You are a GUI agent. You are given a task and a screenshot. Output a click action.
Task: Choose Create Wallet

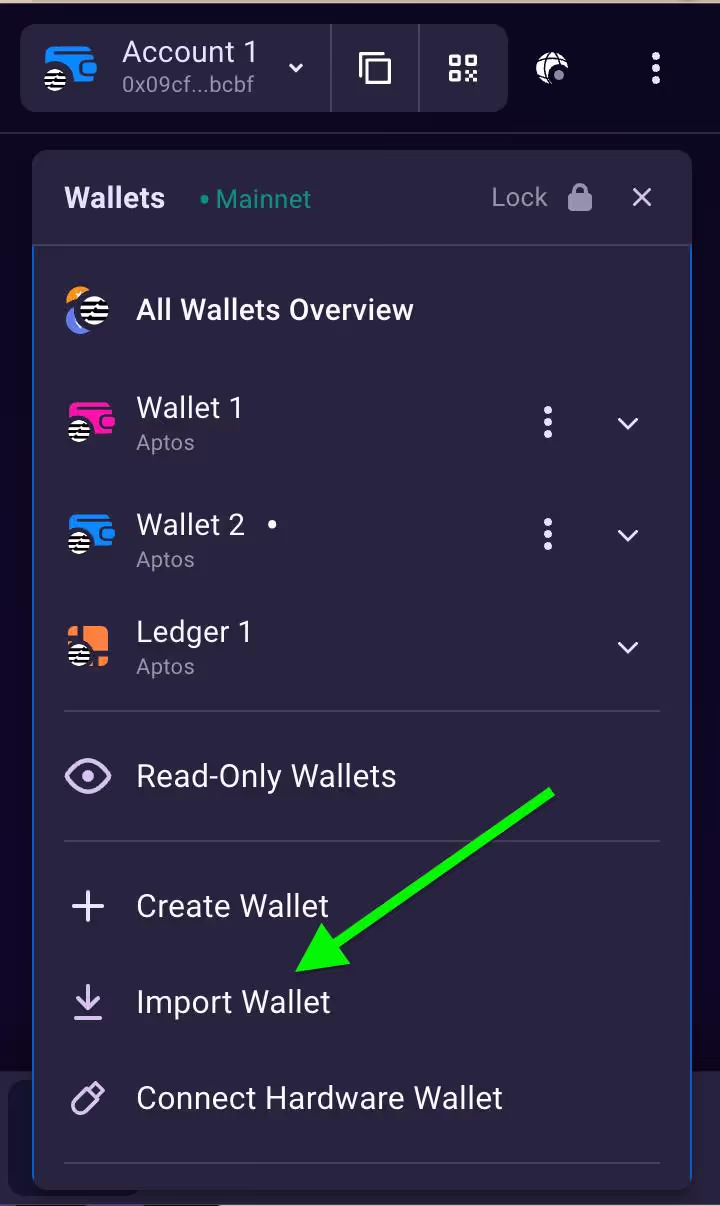point(362,907)
